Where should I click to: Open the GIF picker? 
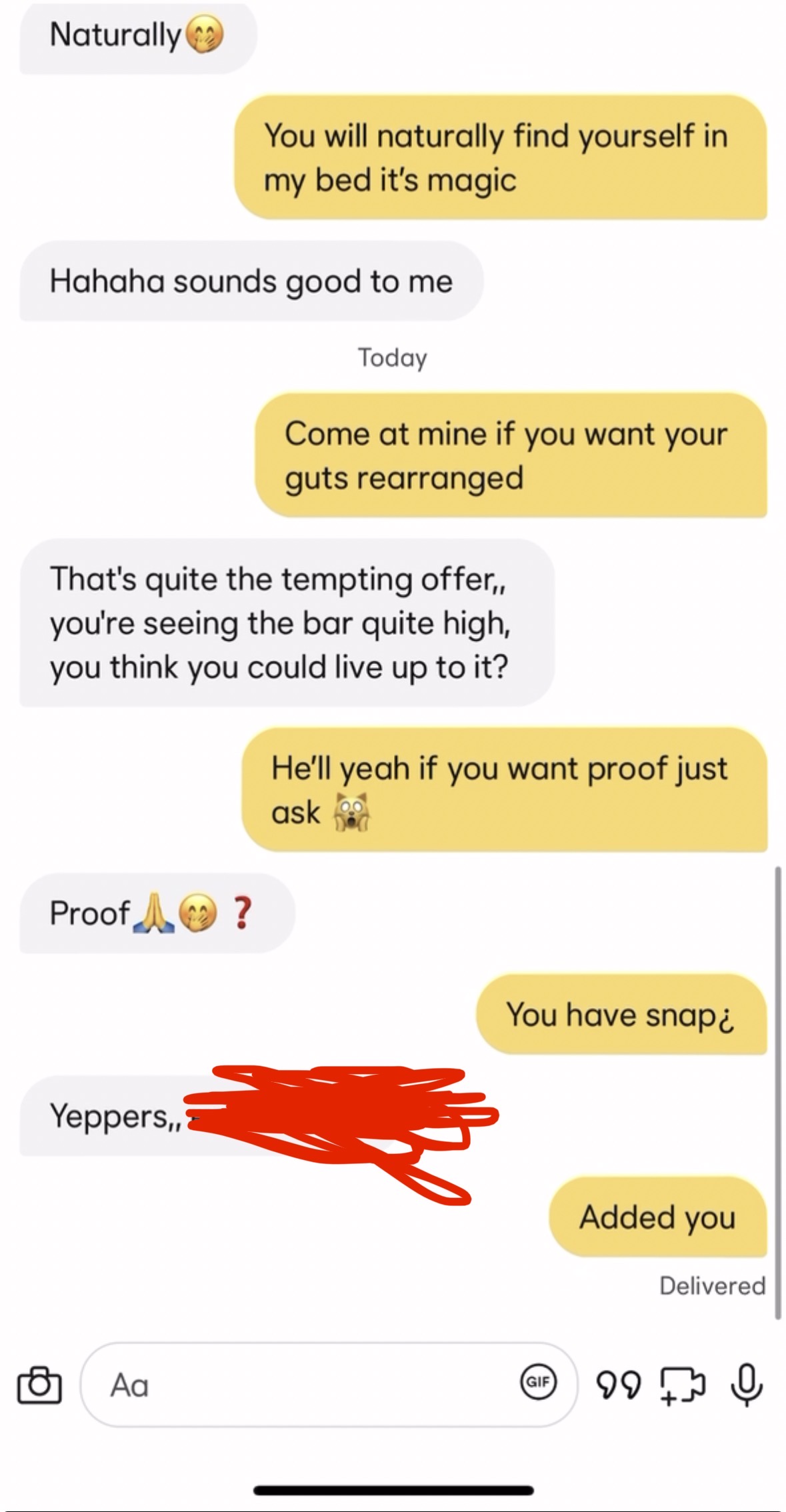[x=538, y=1381]
